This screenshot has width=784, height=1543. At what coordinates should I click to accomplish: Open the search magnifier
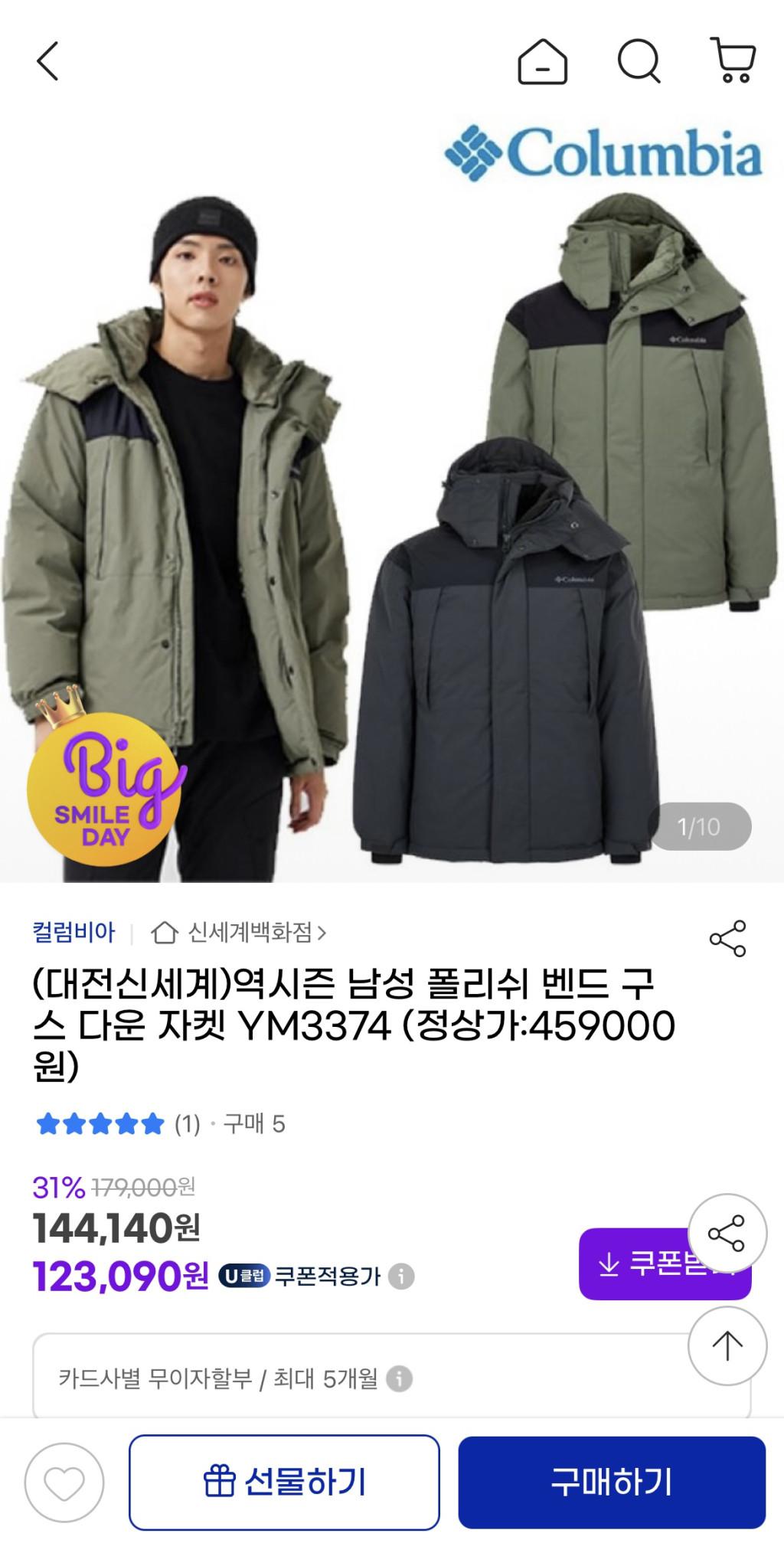[x=639, y=61]
